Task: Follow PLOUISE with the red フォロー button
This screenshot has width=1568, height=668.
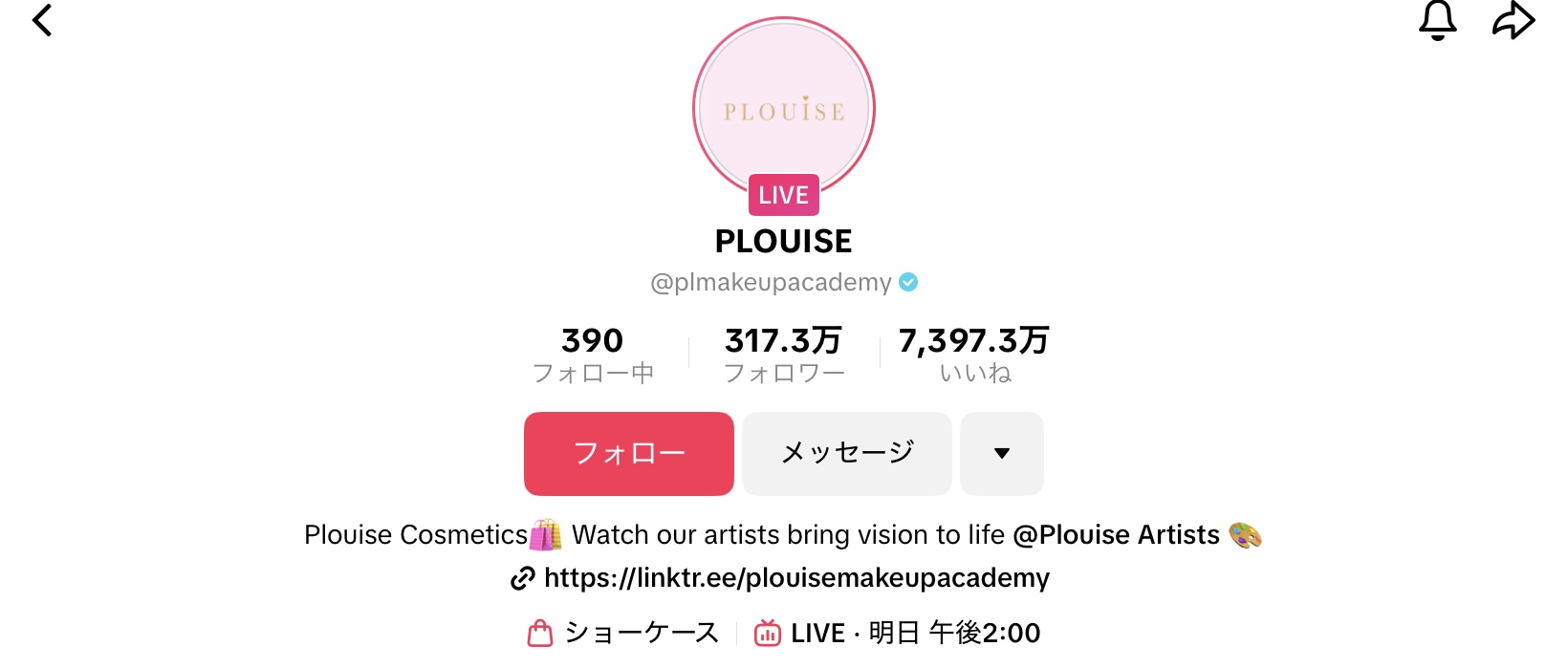Action: tap(628, 453)
